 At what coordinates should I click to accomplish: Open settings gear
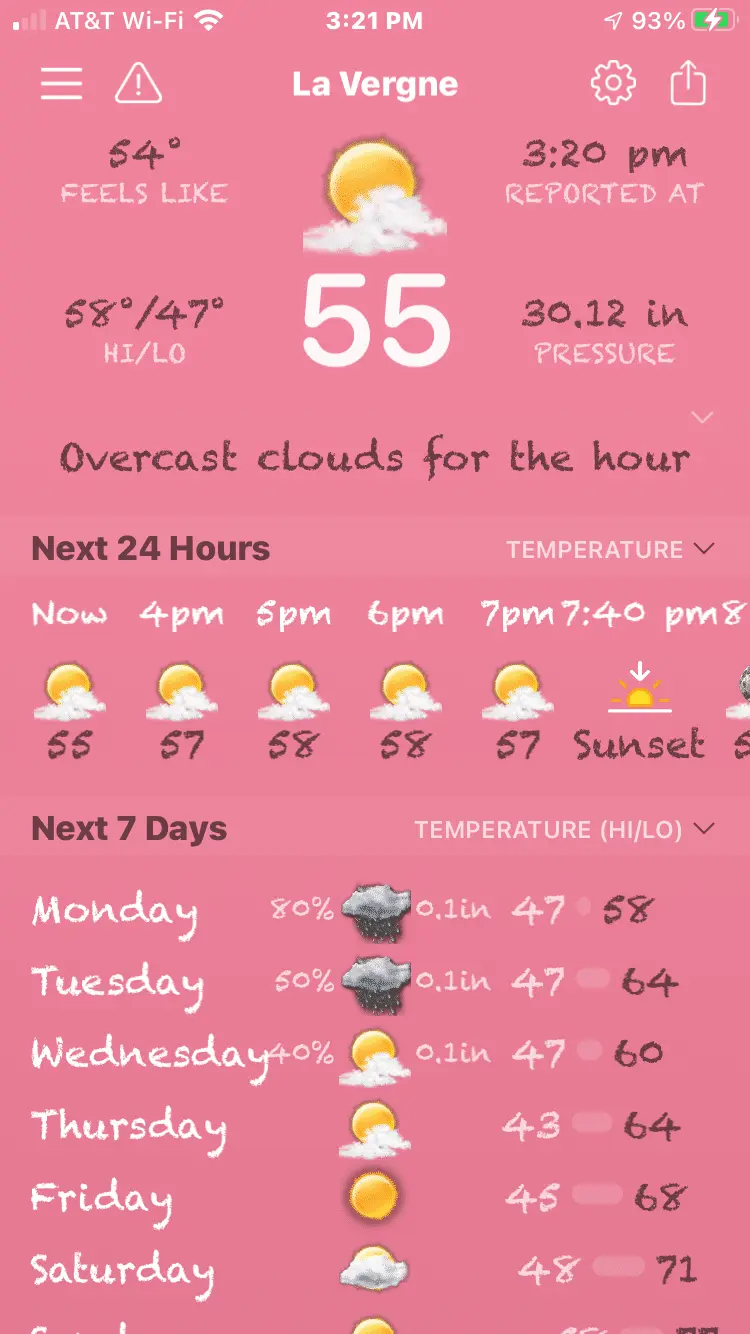[613, 84]
